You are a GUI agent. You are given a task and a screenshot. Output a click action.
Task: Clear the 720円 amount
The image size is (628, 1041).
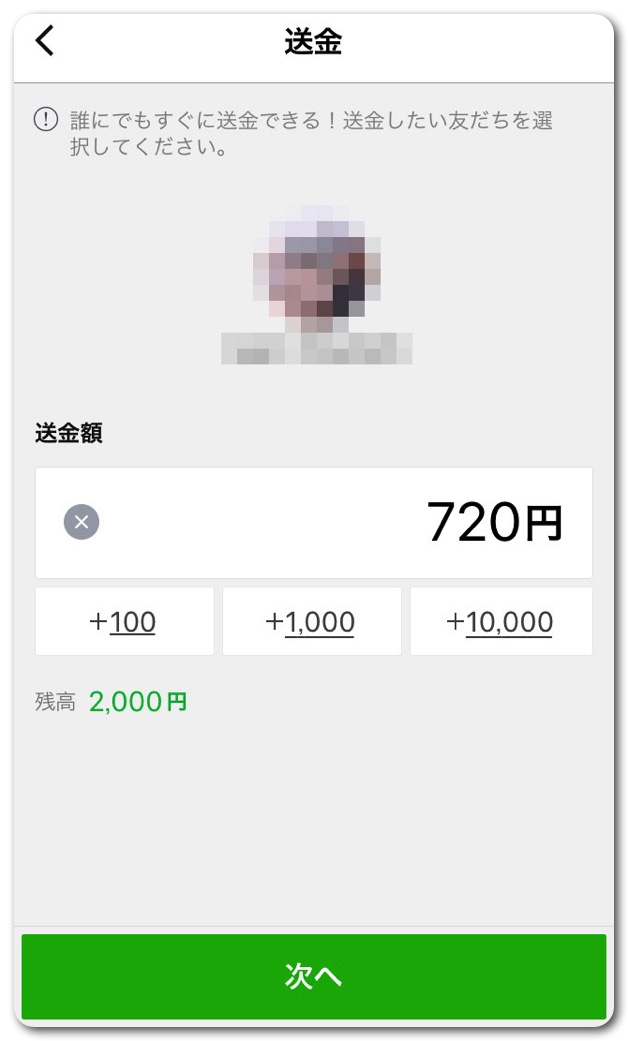(82, 522)
